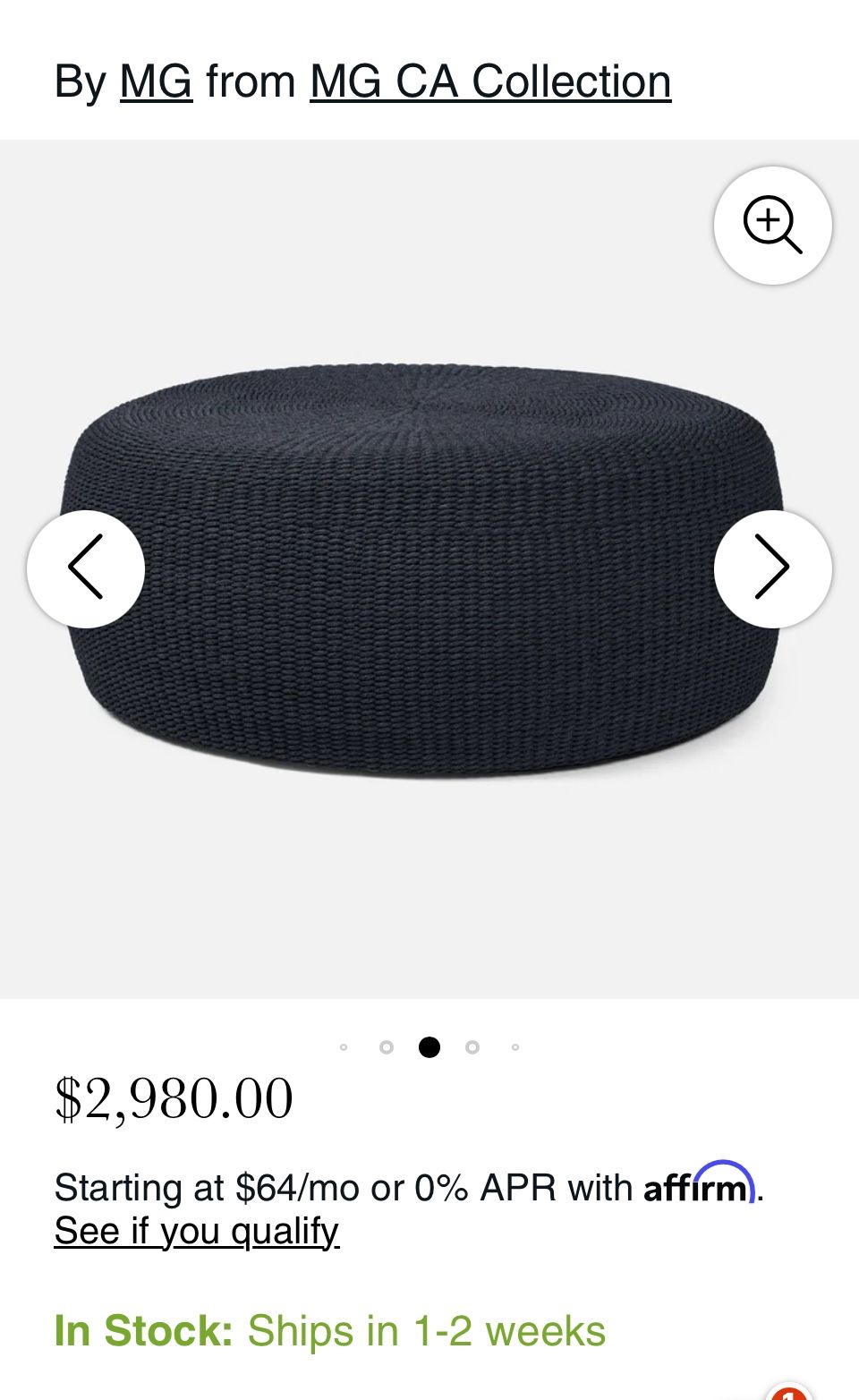The width and height of the screenshot is (859, 1400).
Task: Select the $2,980.00 price text
Action: point(174,1099)
